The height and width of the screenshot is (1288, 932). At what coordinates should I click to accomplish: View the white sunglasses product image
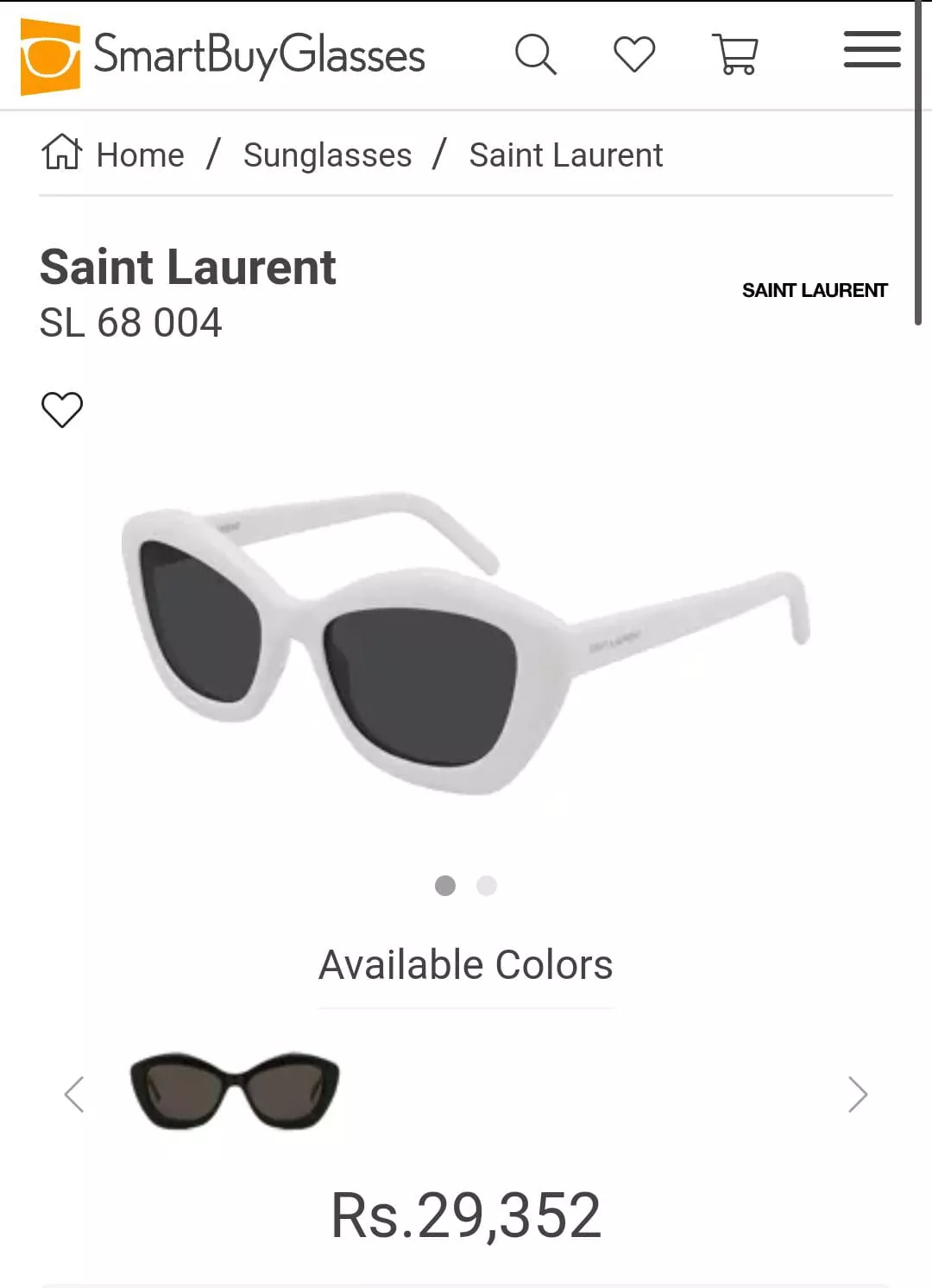click(x=466, y=643)
